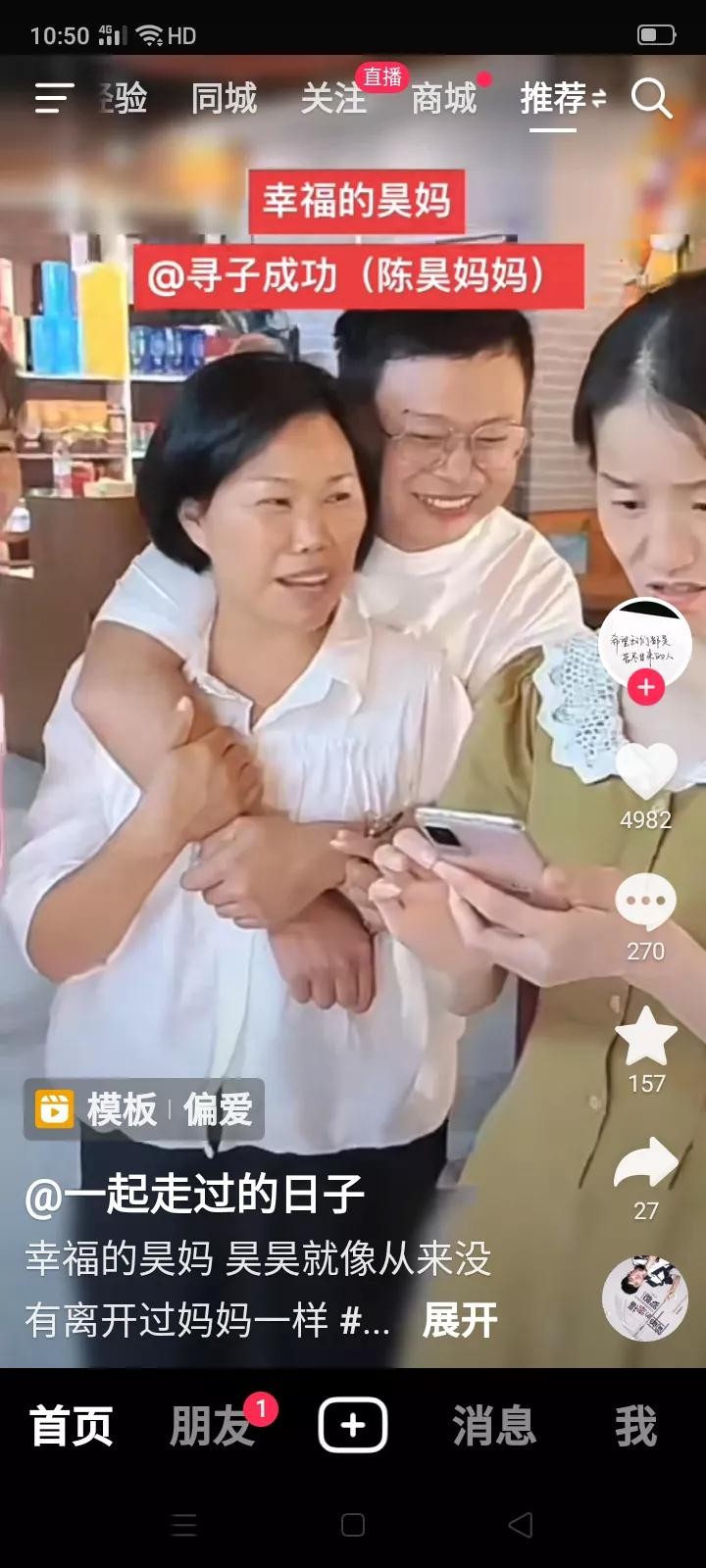
Task: Follow the creator with the plus badge
Action: [x=645, y=688]
